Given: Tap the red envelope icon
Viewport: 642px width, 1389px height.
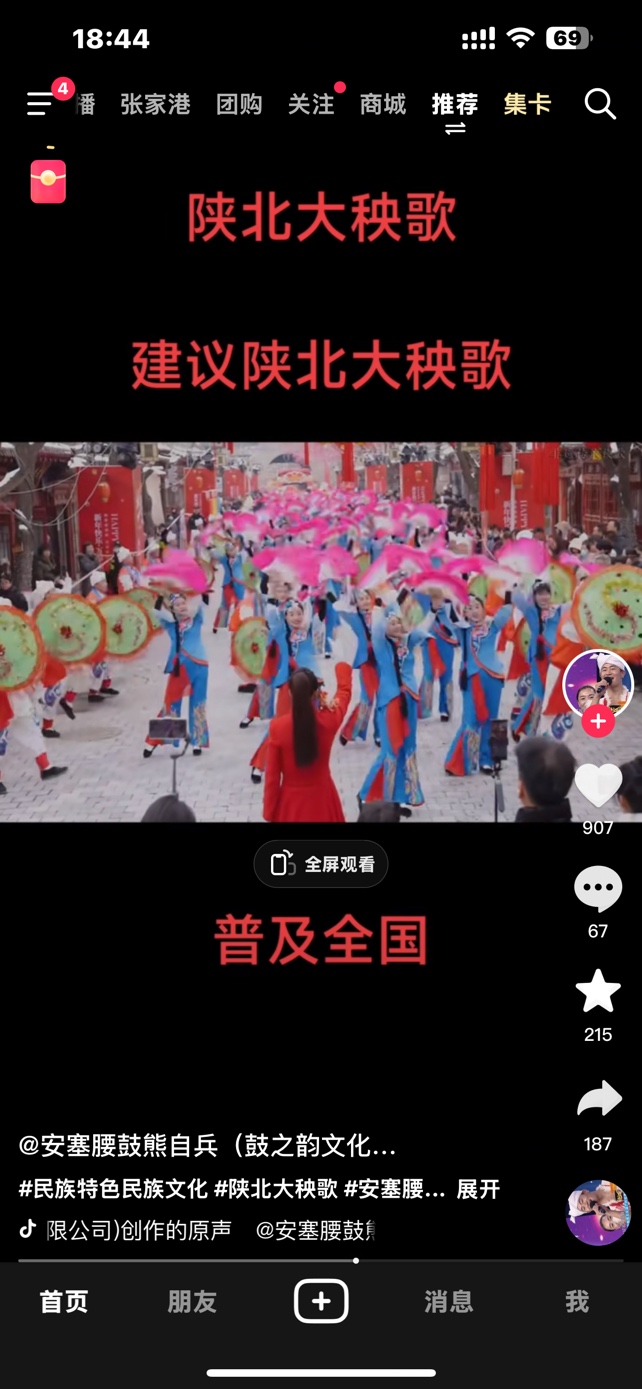Looking at the screenshot, I should coord(48,181).
